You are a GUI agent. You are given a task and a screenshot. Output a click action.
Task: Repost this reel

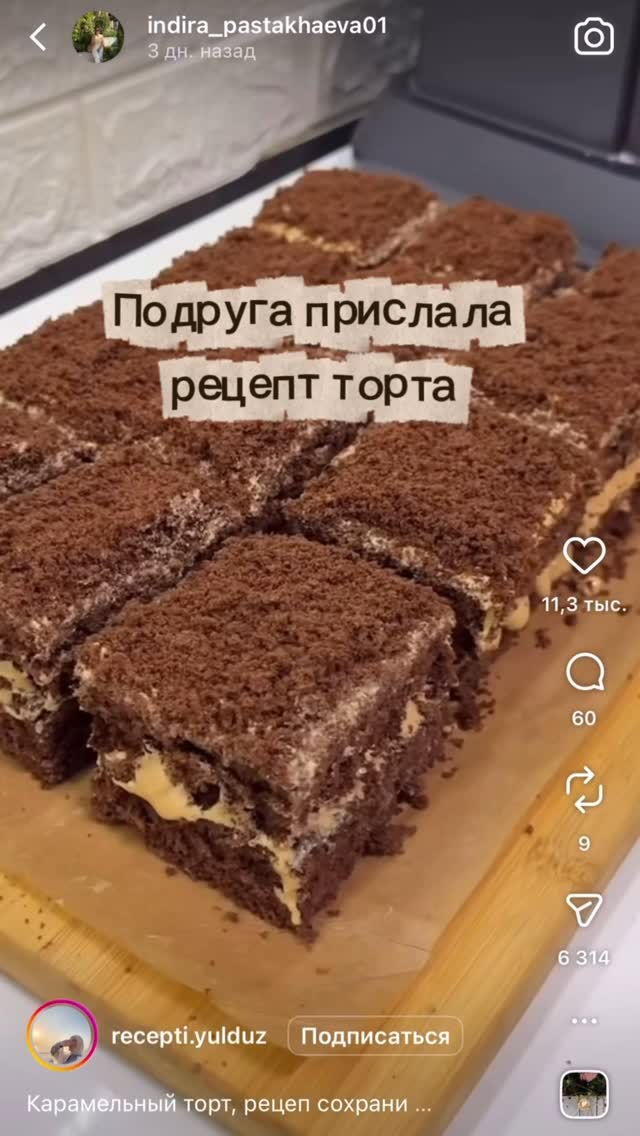click(x=585, y=791)
